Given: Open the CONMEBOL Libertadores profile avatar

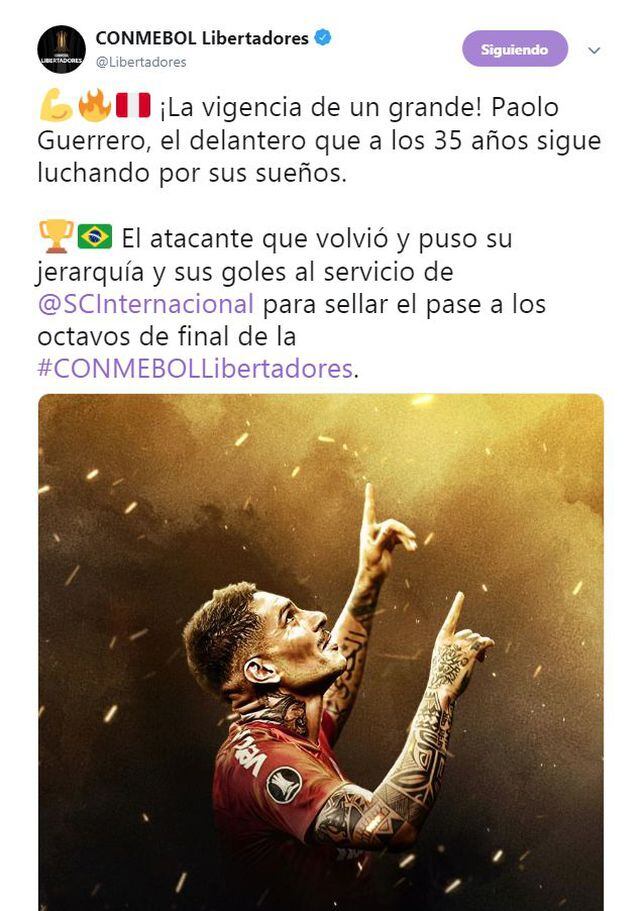Looking at the screenshot, I should point(61,50).
